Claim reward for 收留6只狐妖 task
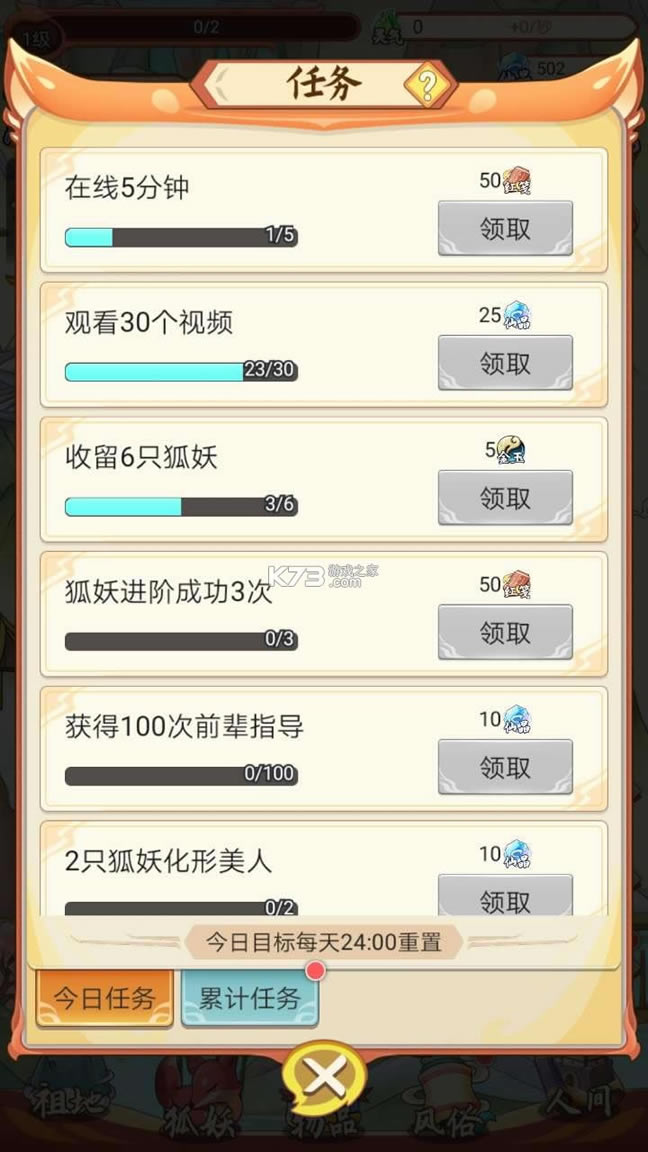Screen dimensions: 648x1152 tap(505, 497)
